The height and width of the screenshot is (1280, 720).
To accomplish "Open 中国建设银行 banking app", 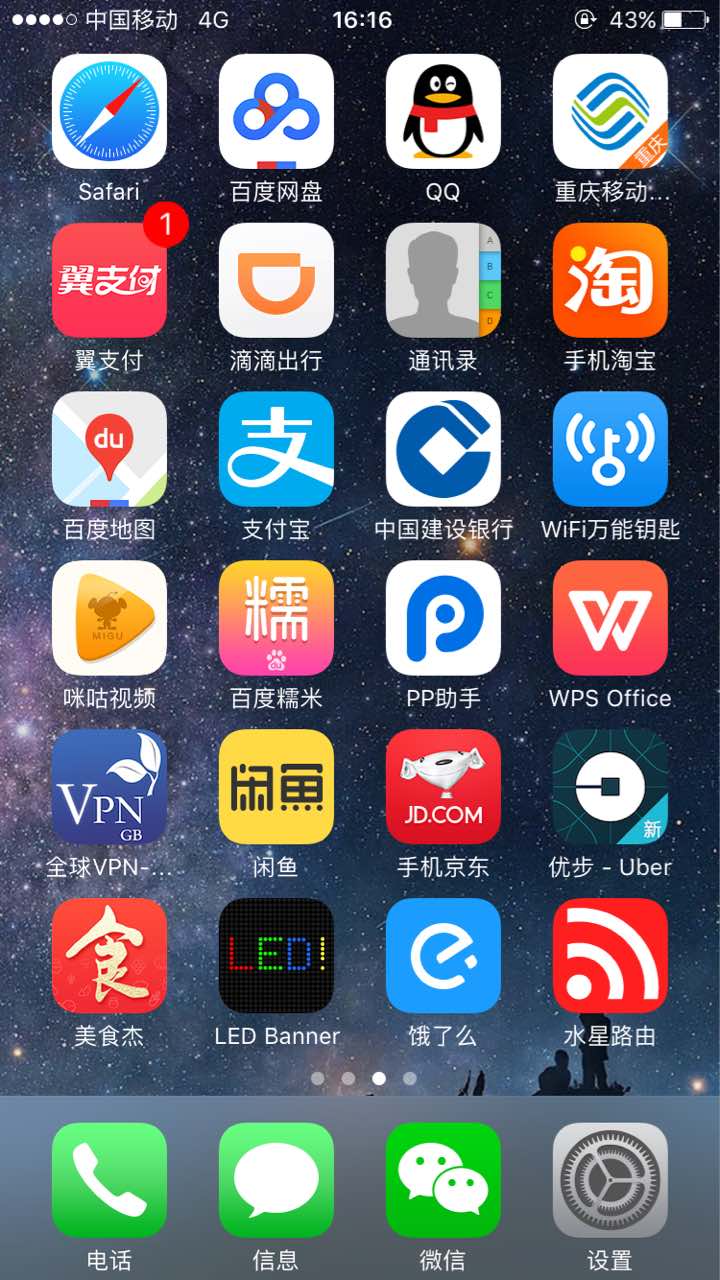I will coord(443,449).
